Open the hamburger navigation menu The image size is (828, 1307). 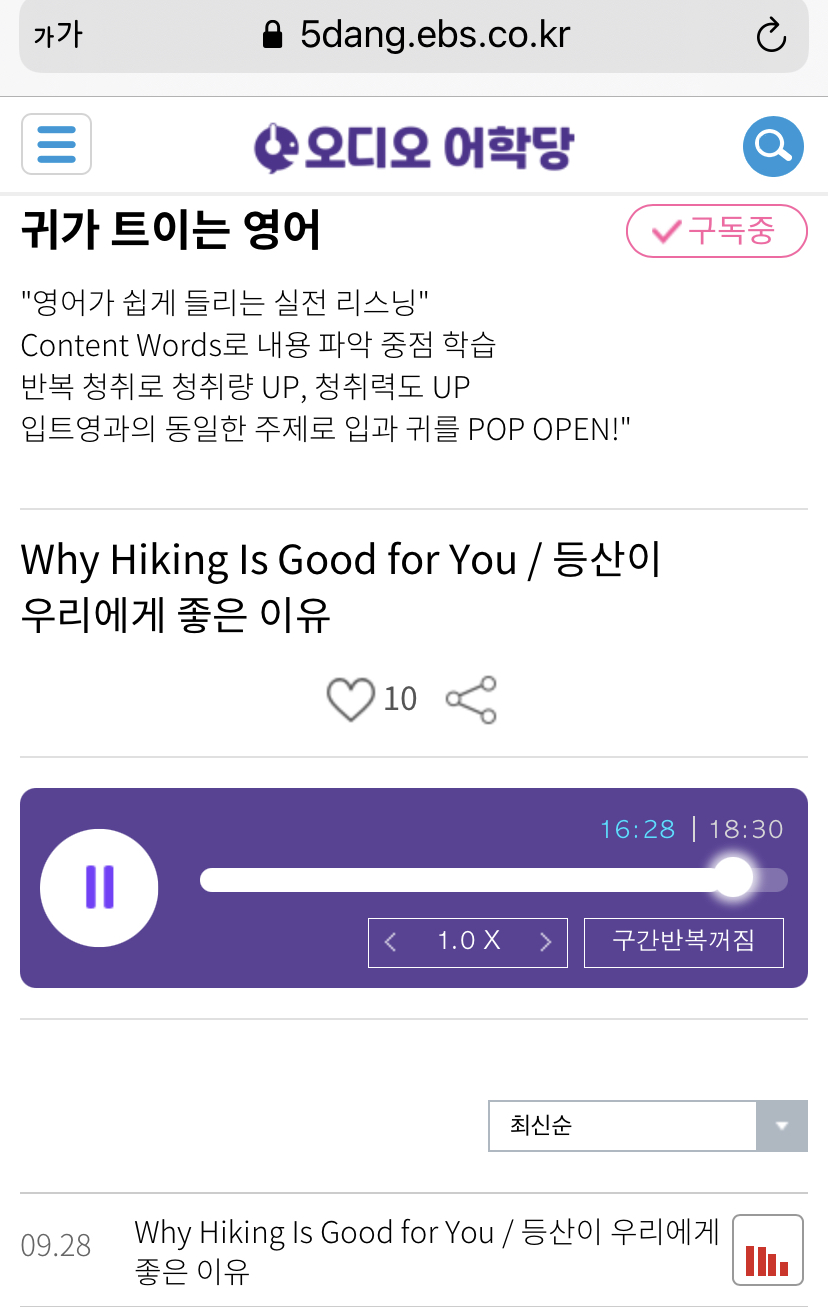point(56,145)
